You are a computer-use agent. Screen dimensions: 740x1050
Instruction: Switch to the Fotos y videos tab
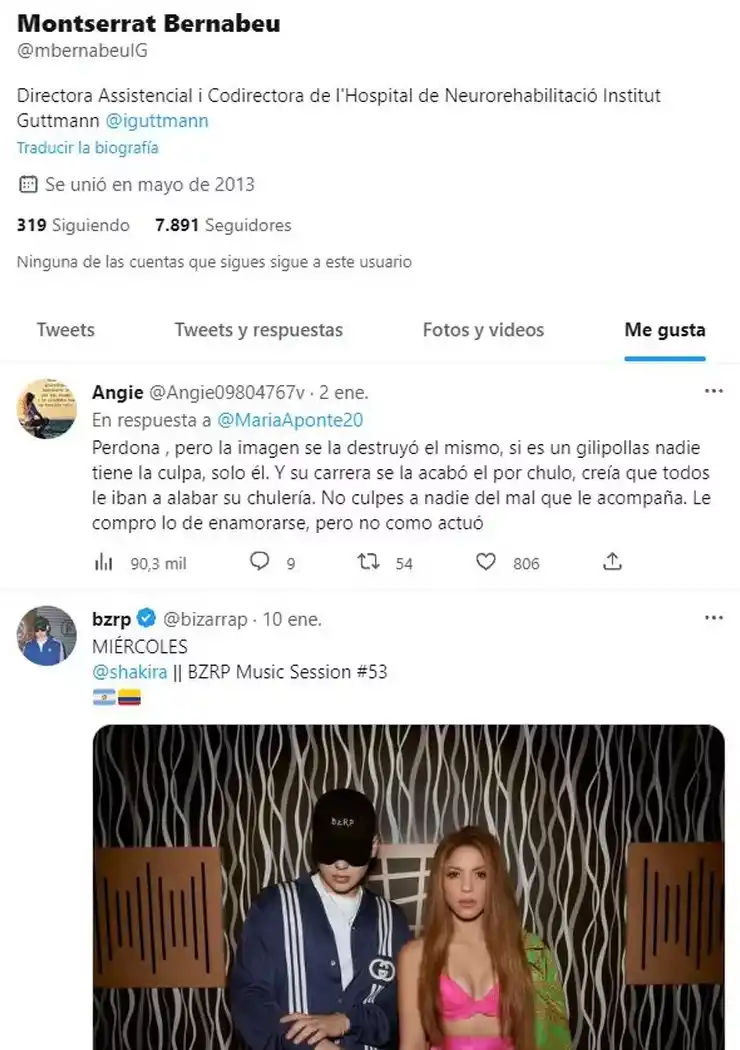coord(483,330)
